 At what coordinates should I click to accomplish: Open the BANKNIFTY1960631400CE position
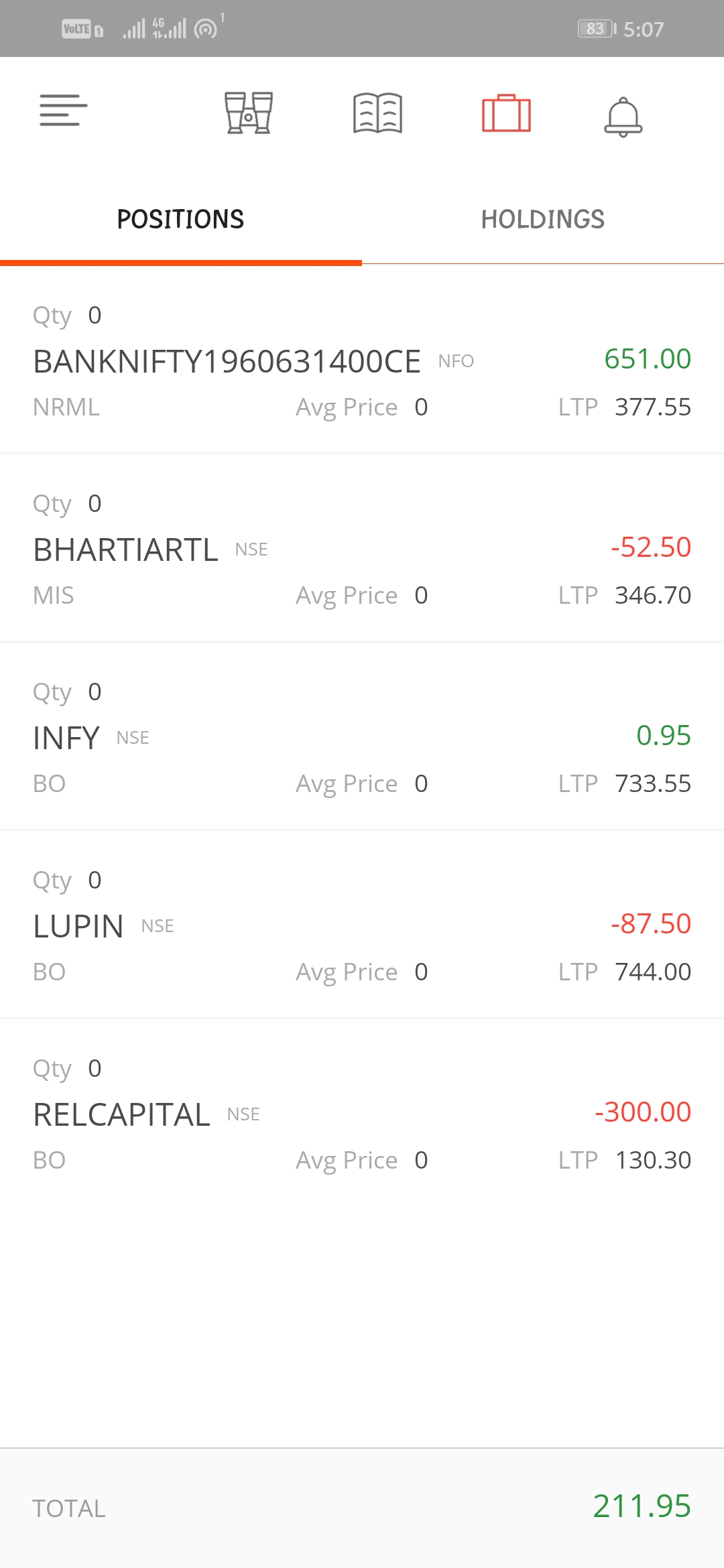(x=362, y=361)
